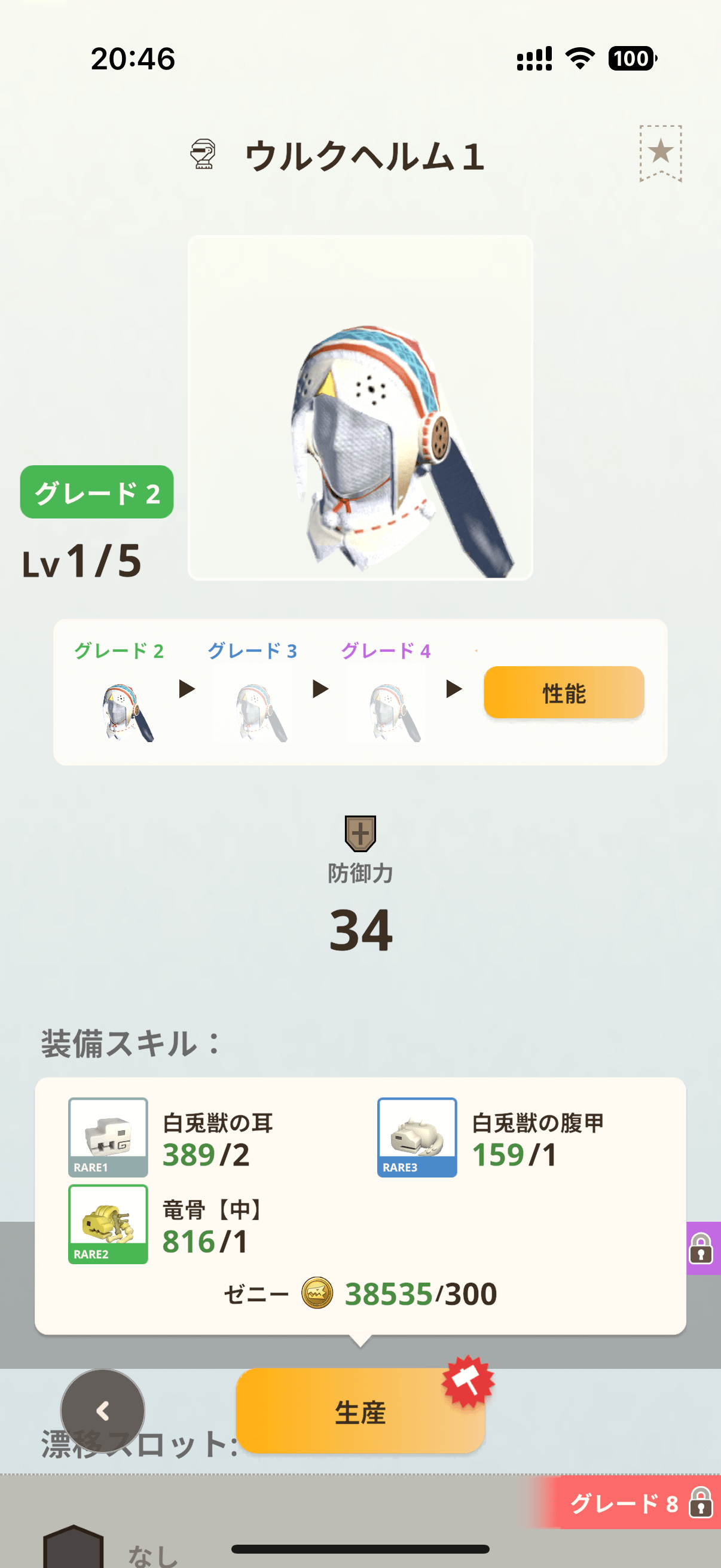
Task: Tap the purple lock tab
Action: pyautogui.click(x=702, y=1248)
